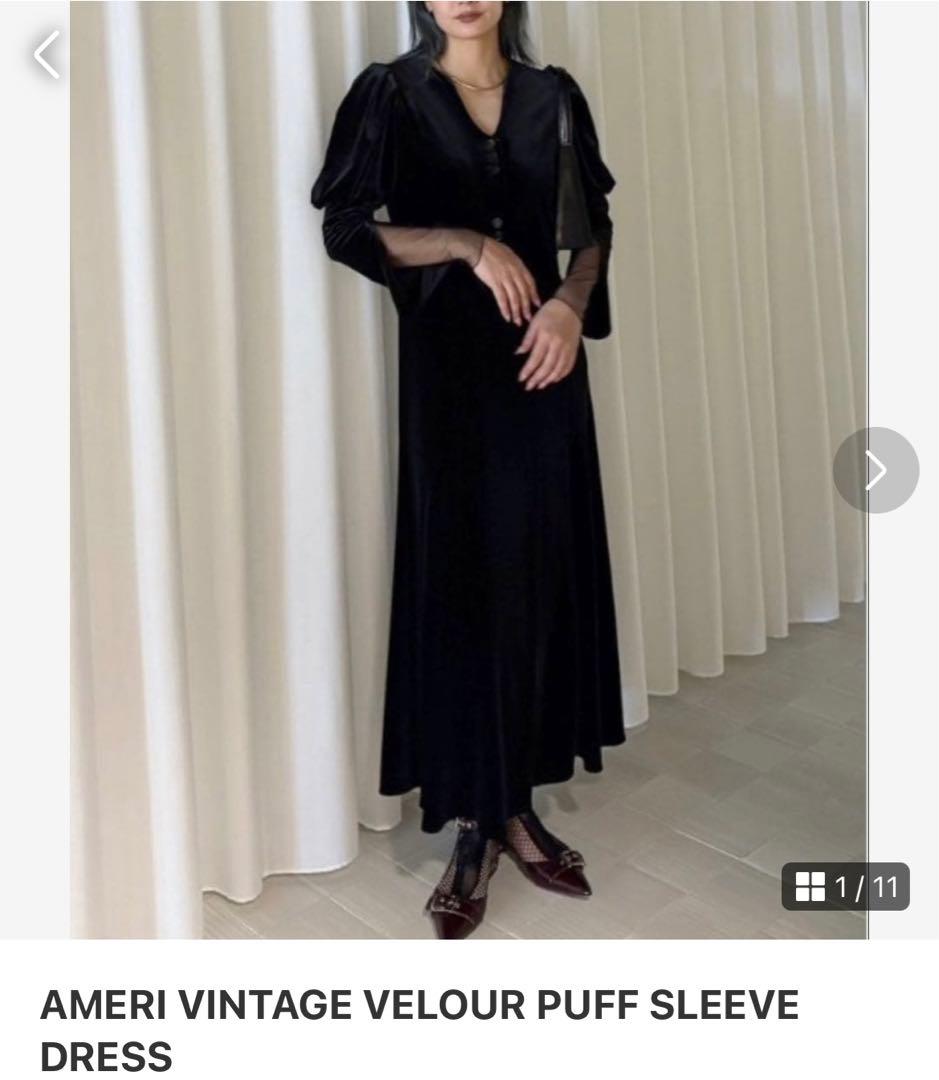
Task: Show the next product photo
Action: click(875, 470)
